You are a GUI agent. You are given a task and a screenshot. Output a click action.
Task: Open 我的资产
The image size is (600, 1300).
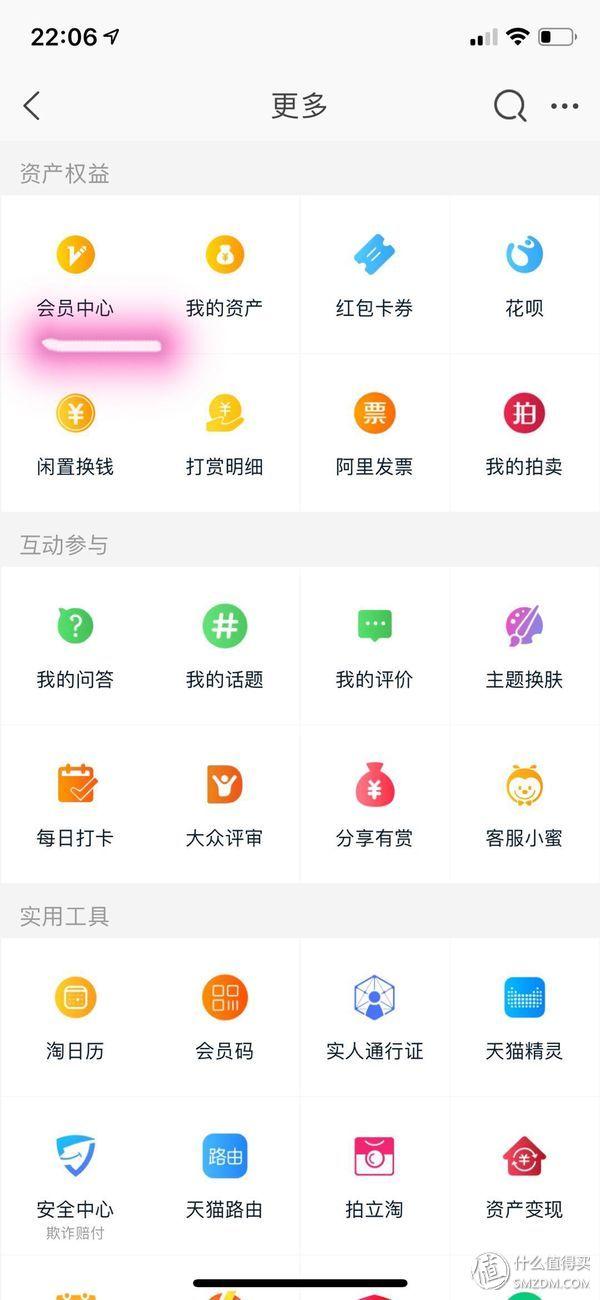[225, 275]
